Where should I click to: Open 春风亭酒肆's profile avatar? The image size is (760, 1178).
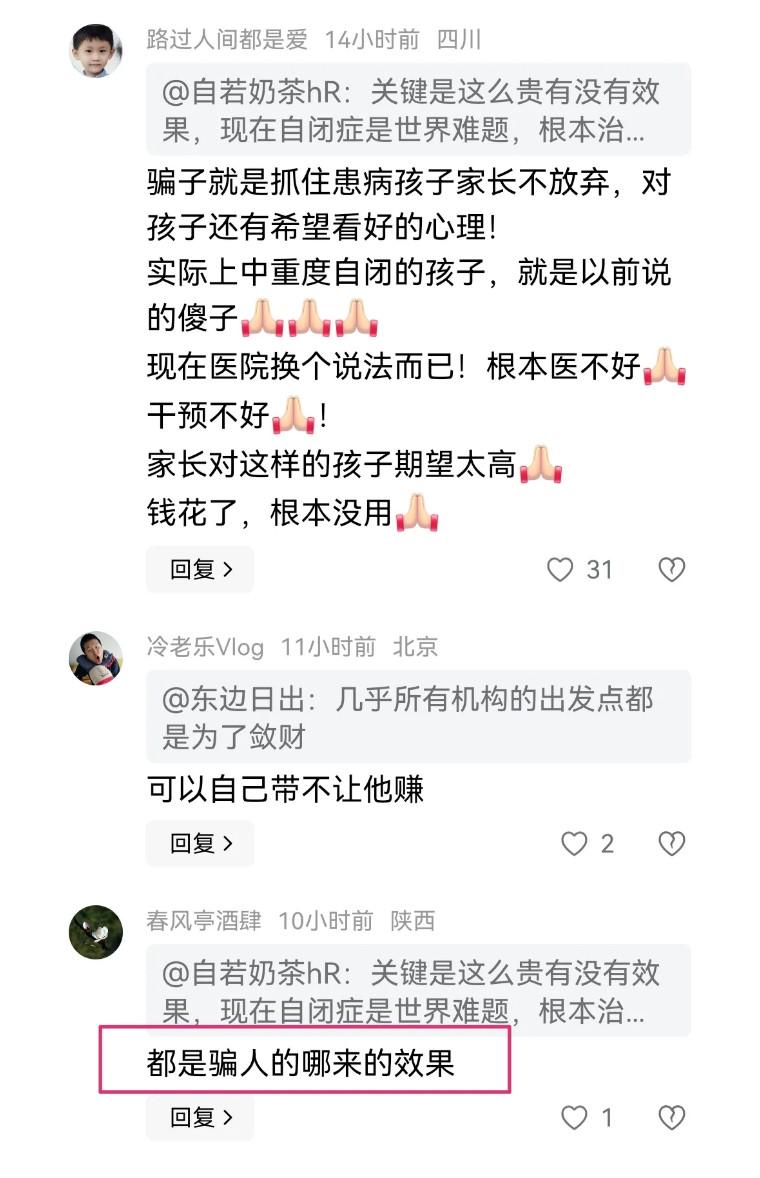point(95,932)
